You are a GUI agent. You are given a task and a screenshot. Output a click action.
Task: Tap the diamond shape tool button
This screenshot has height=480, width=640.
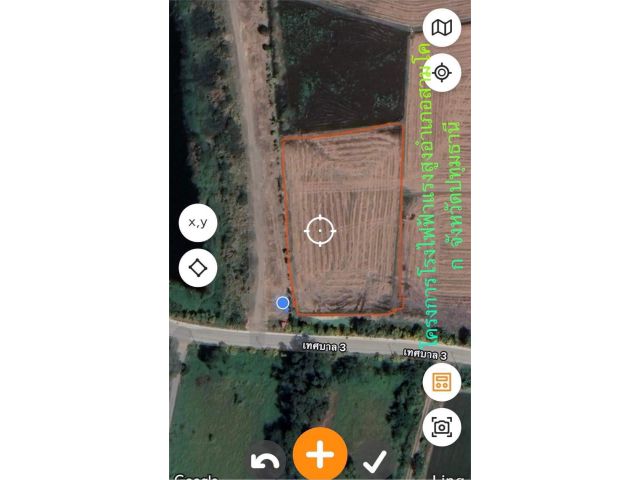pos(198,268)
